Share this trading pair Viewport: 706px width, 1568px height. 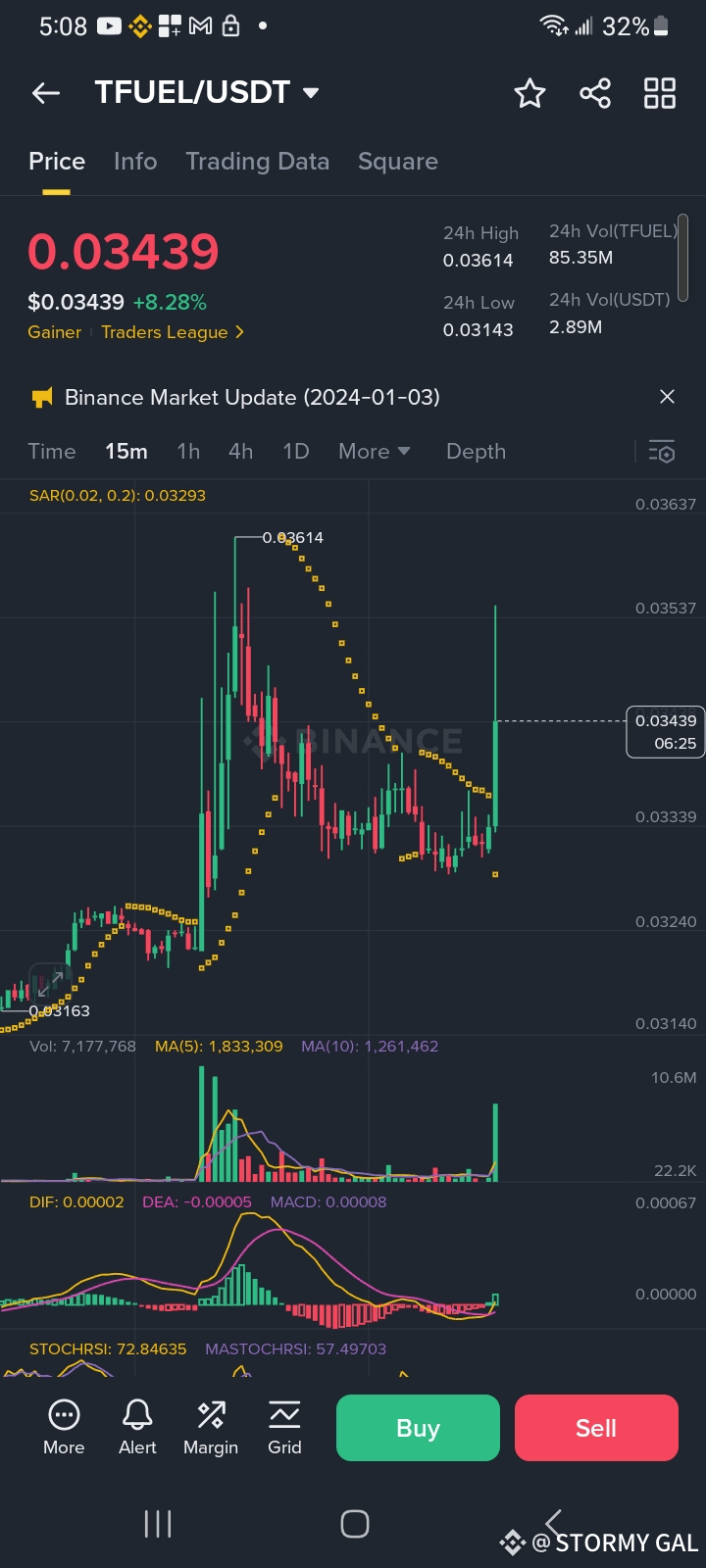pos(595,93)
